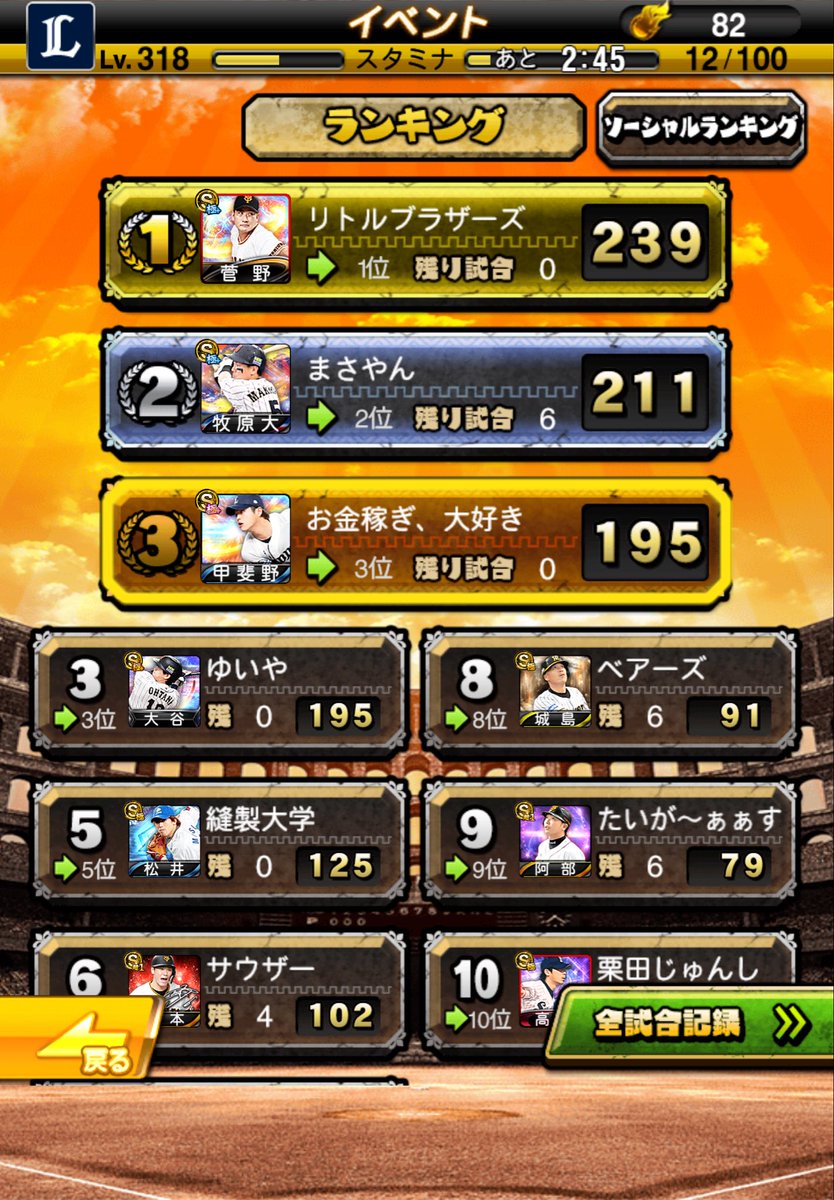Screen dimensions: 834x1200
Task: Open 全試合記録 match records
Action: (x=690, y=1024)
